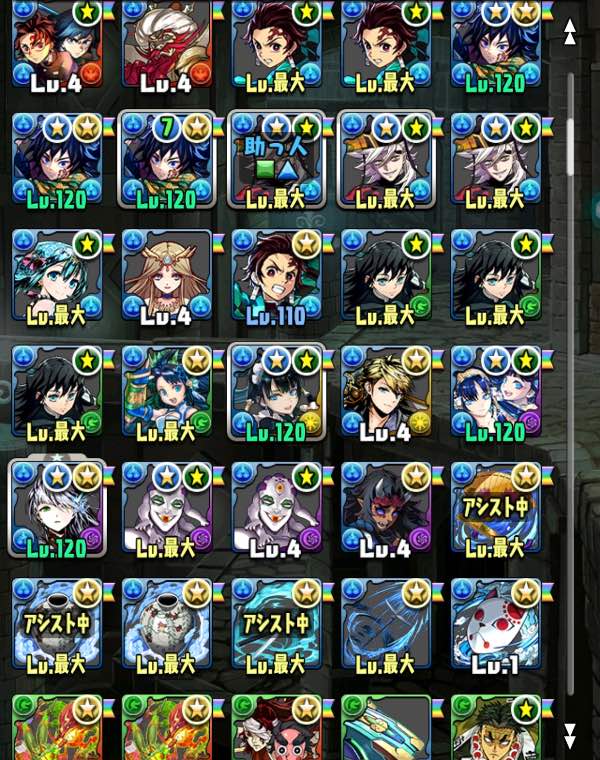Tap the two blue-haired girls Lv.120 card
The image size is (600, 760).
pyautogui.click(x=496, y=392)
